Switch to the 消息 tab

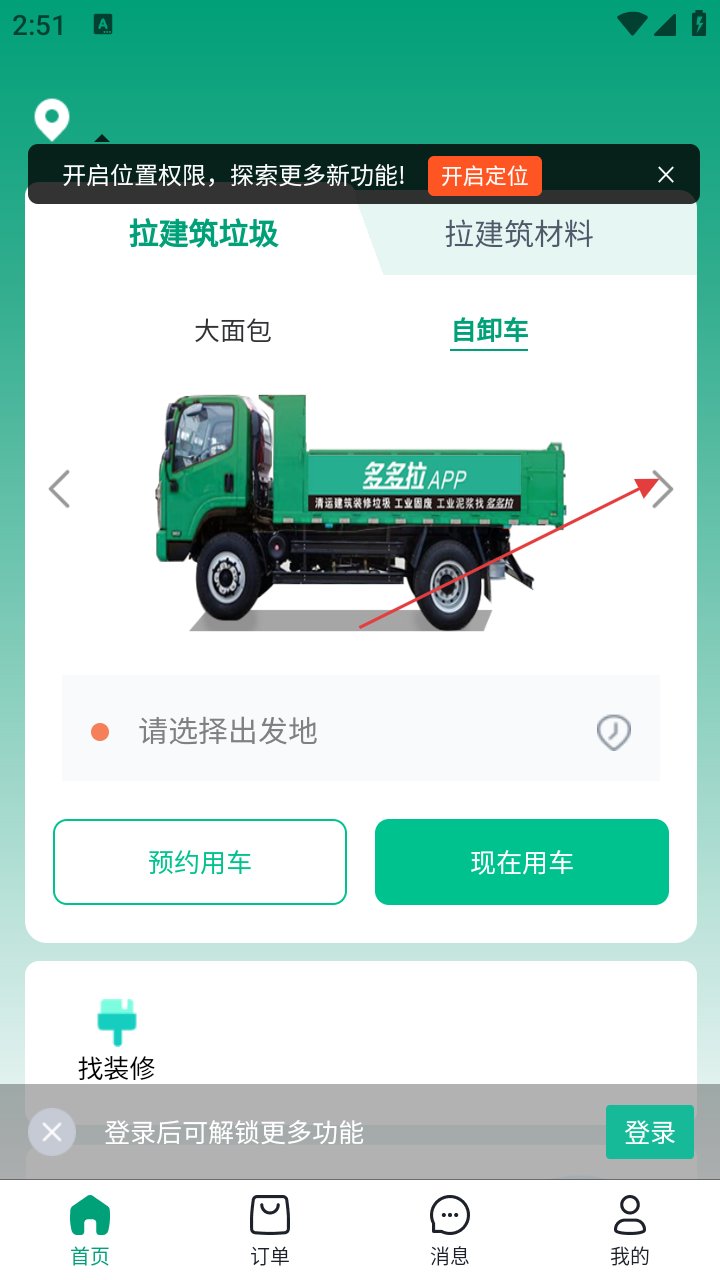(450, 1230)
